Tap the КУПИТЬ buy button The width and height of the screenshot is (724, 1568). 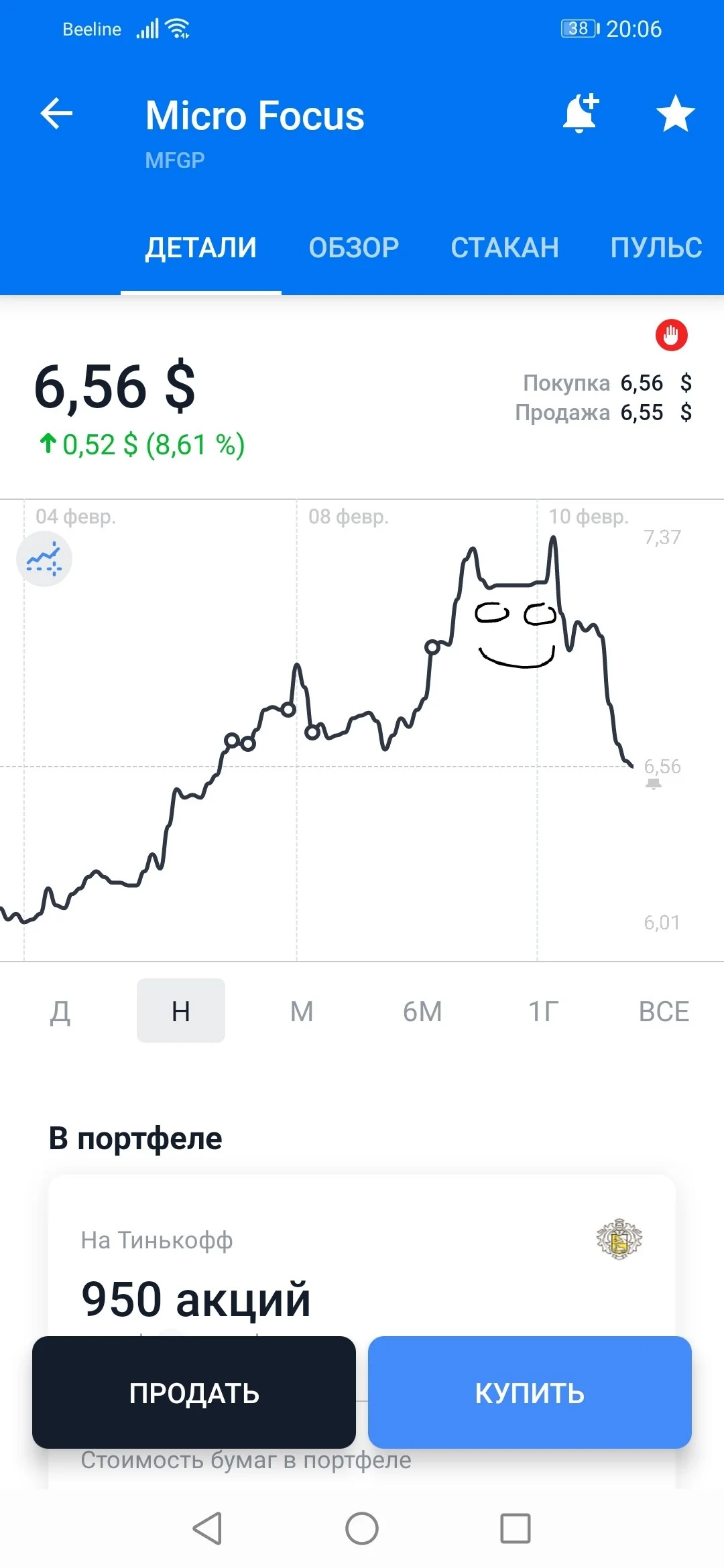click(530, 1392)
